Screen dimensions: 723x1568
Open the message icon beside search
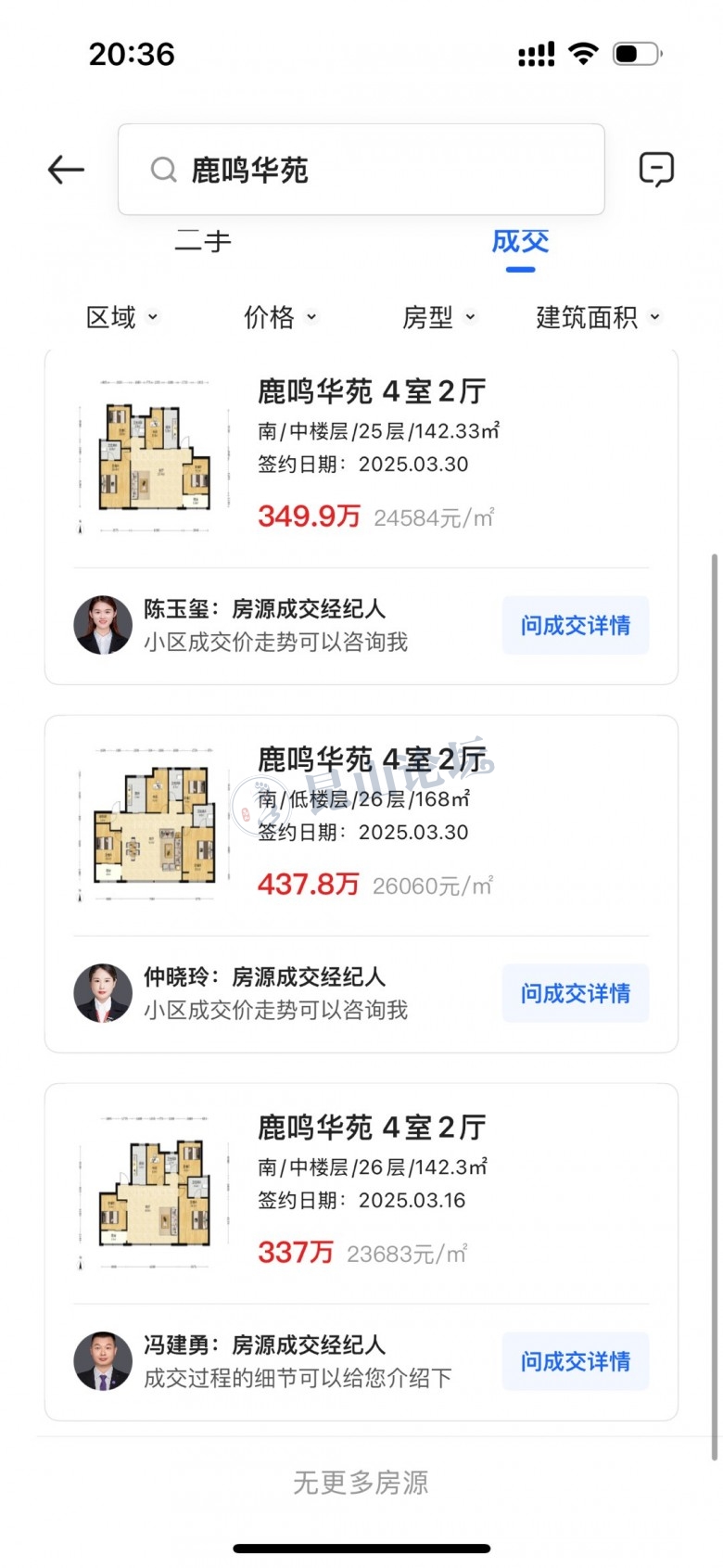(656, 170)
